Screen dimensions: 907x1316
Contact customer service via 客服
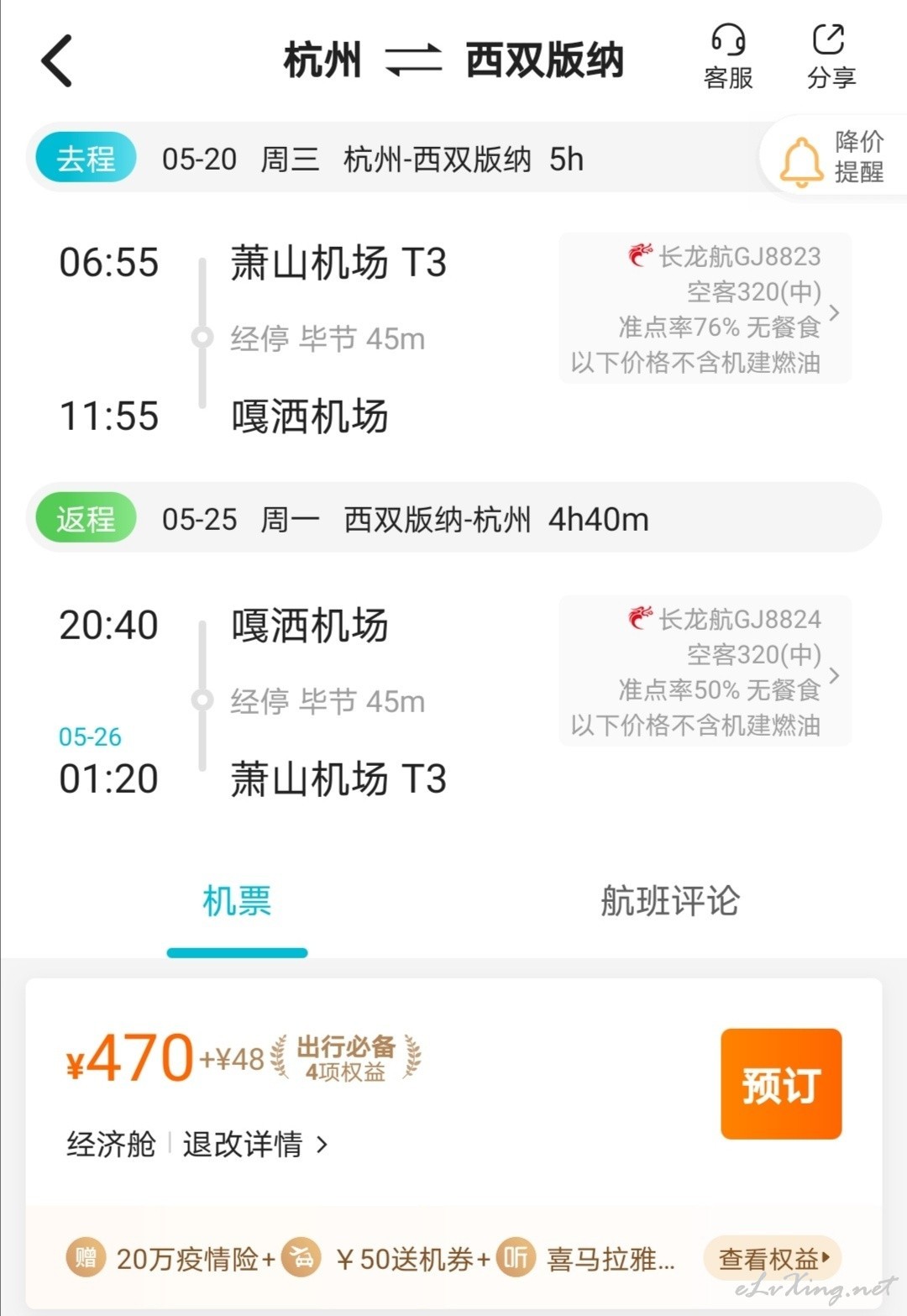click(x=728, y=57)
